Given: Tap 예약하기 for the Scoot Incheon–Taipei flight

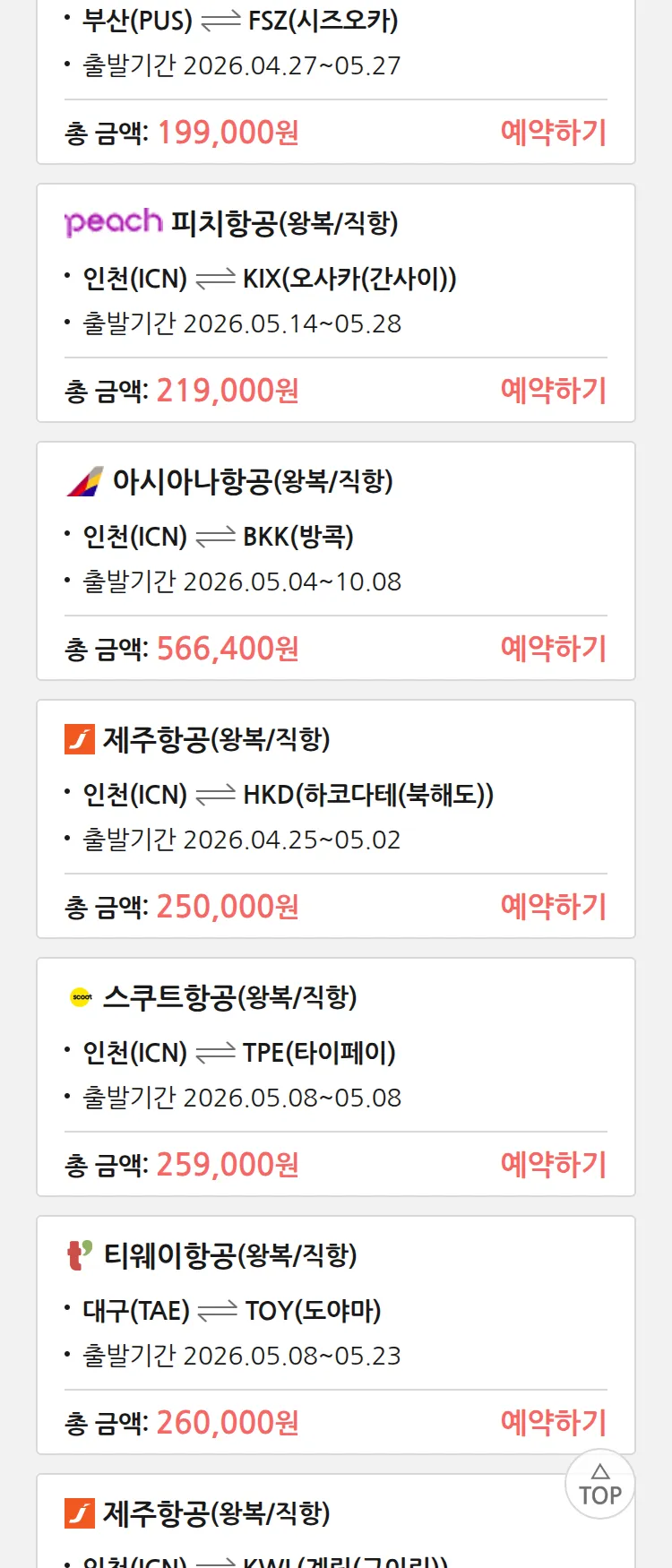Looking at the screenshot, I should click(x=553, y=1165).
